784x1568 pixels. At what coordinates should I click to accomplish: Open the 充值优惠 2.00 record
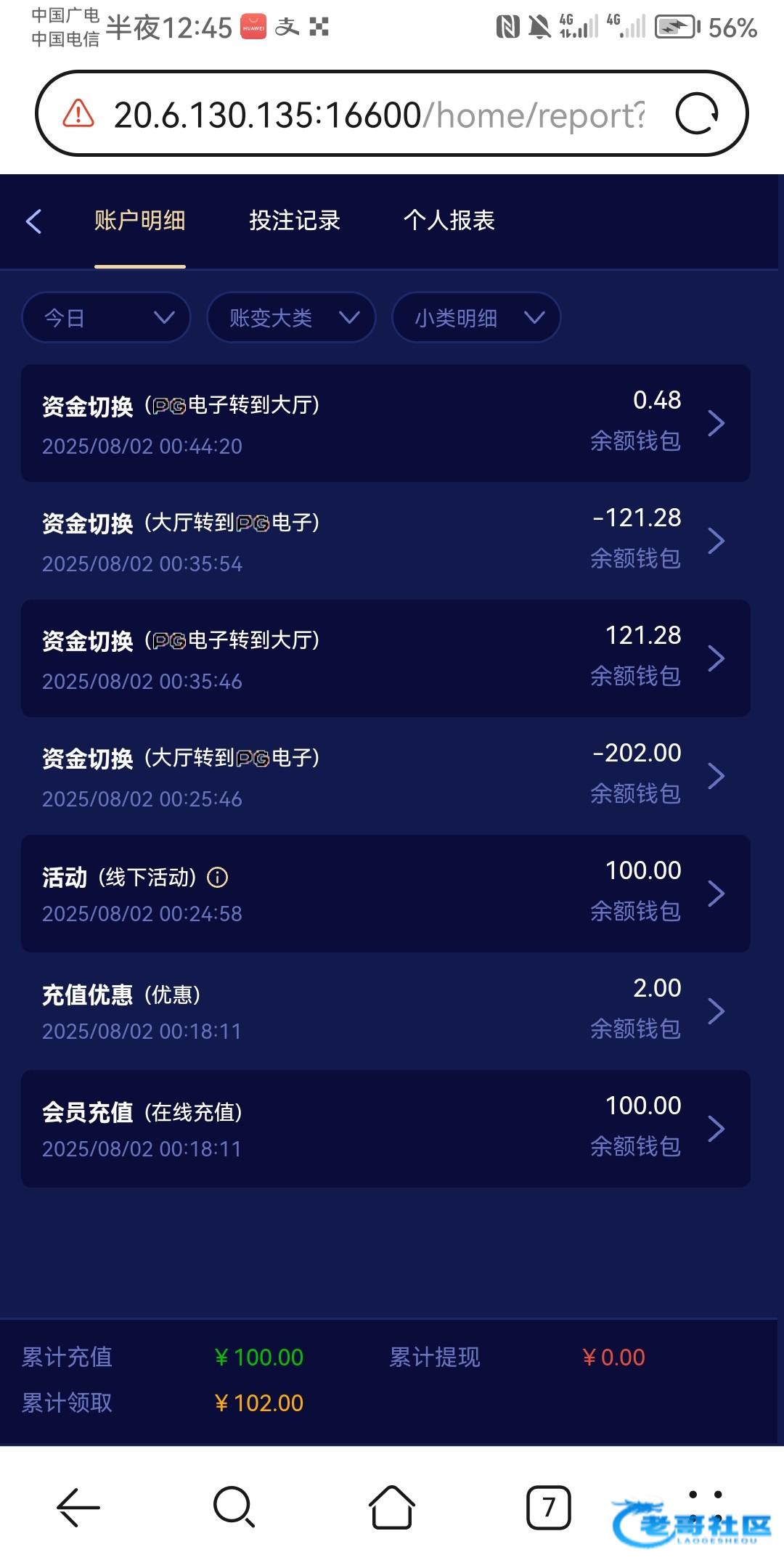coord(385,1011)
